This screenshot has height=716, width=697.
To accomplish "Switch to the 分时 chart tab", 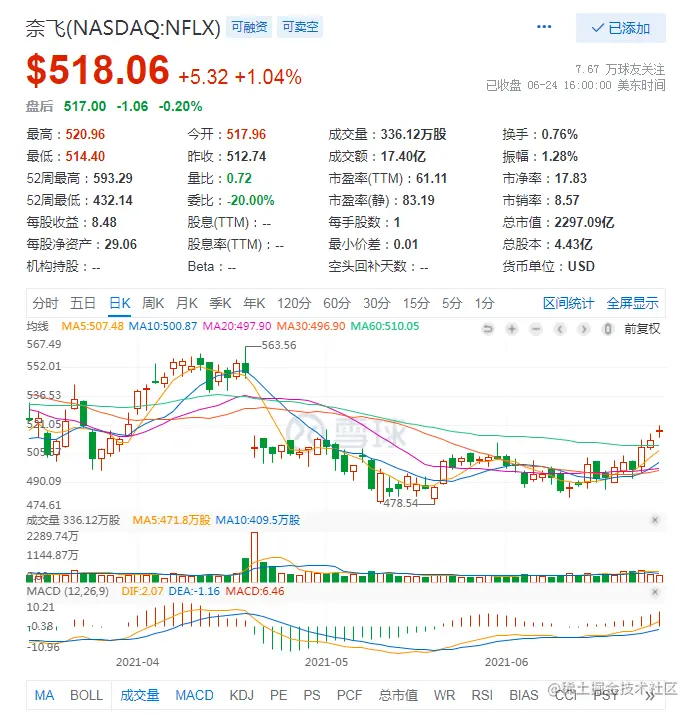I will pyautogui.click(x=45, y=303).
